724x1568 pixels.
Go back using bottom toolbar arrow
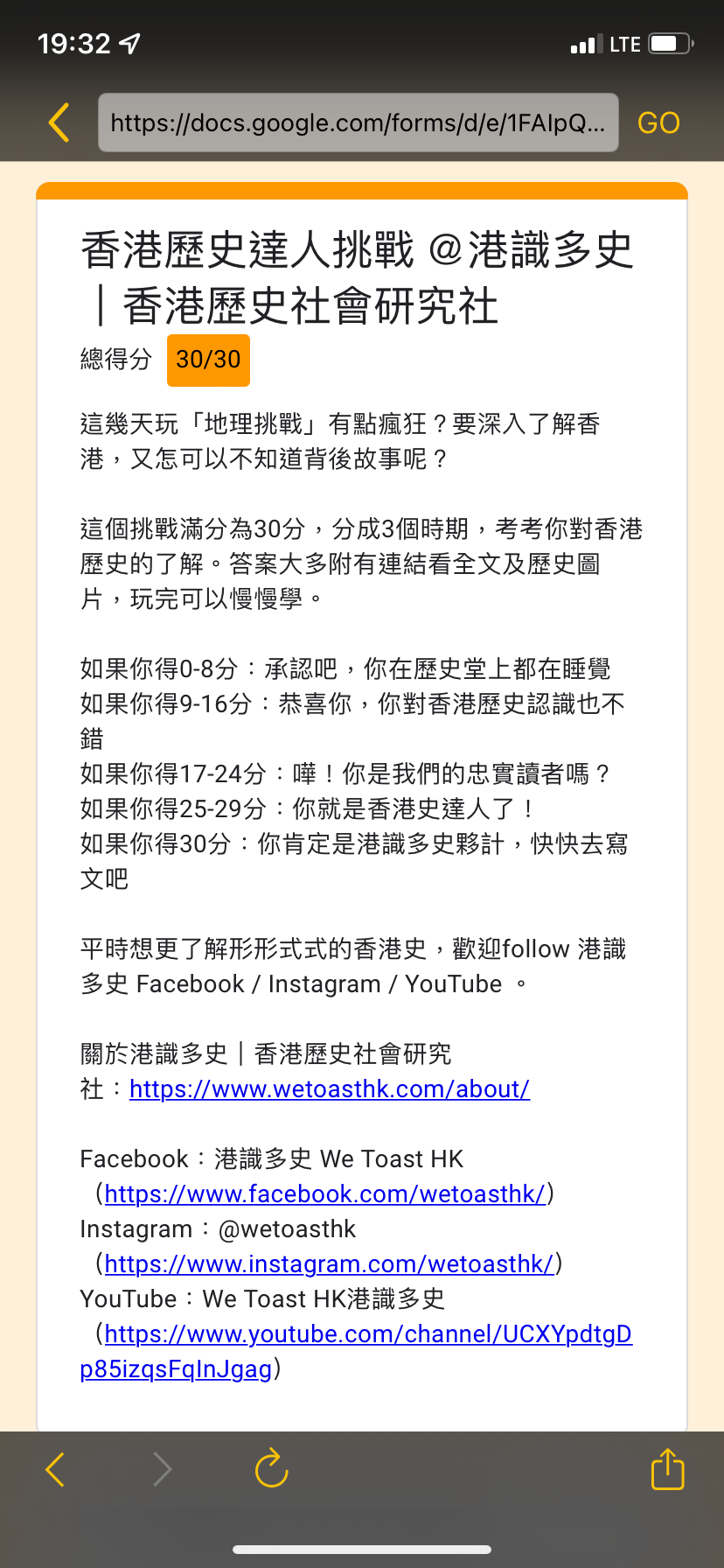tap(55, 1469)
